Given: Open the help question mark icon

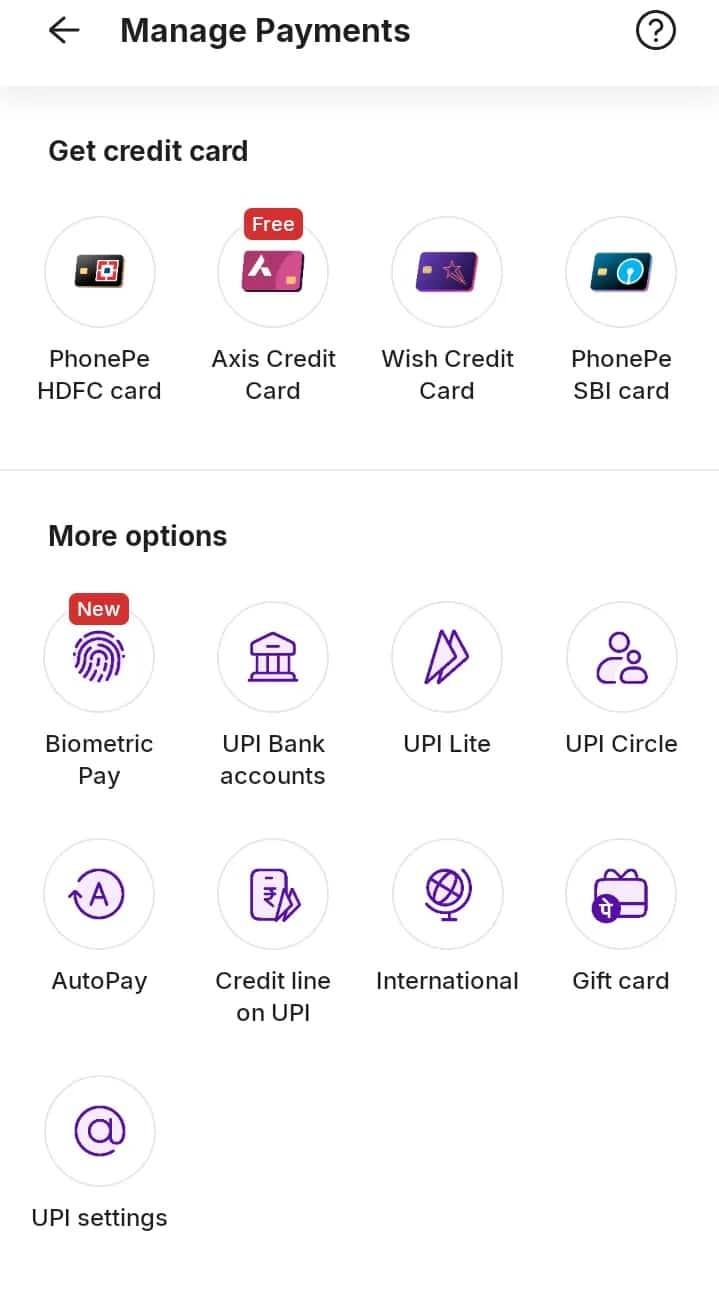Looking at the screenshot, I should pyautogui.click(x=656, y=31).
